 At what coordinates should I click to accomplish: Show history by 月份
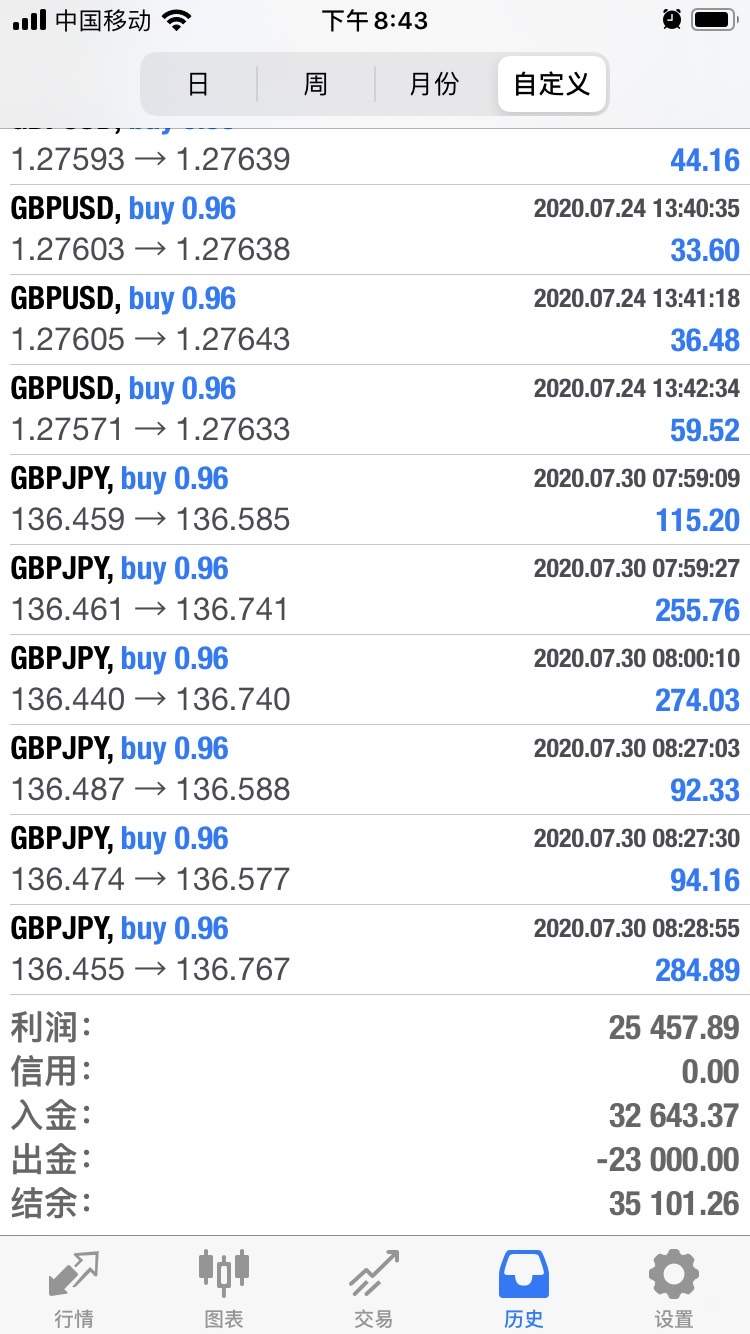click(434, 84)
